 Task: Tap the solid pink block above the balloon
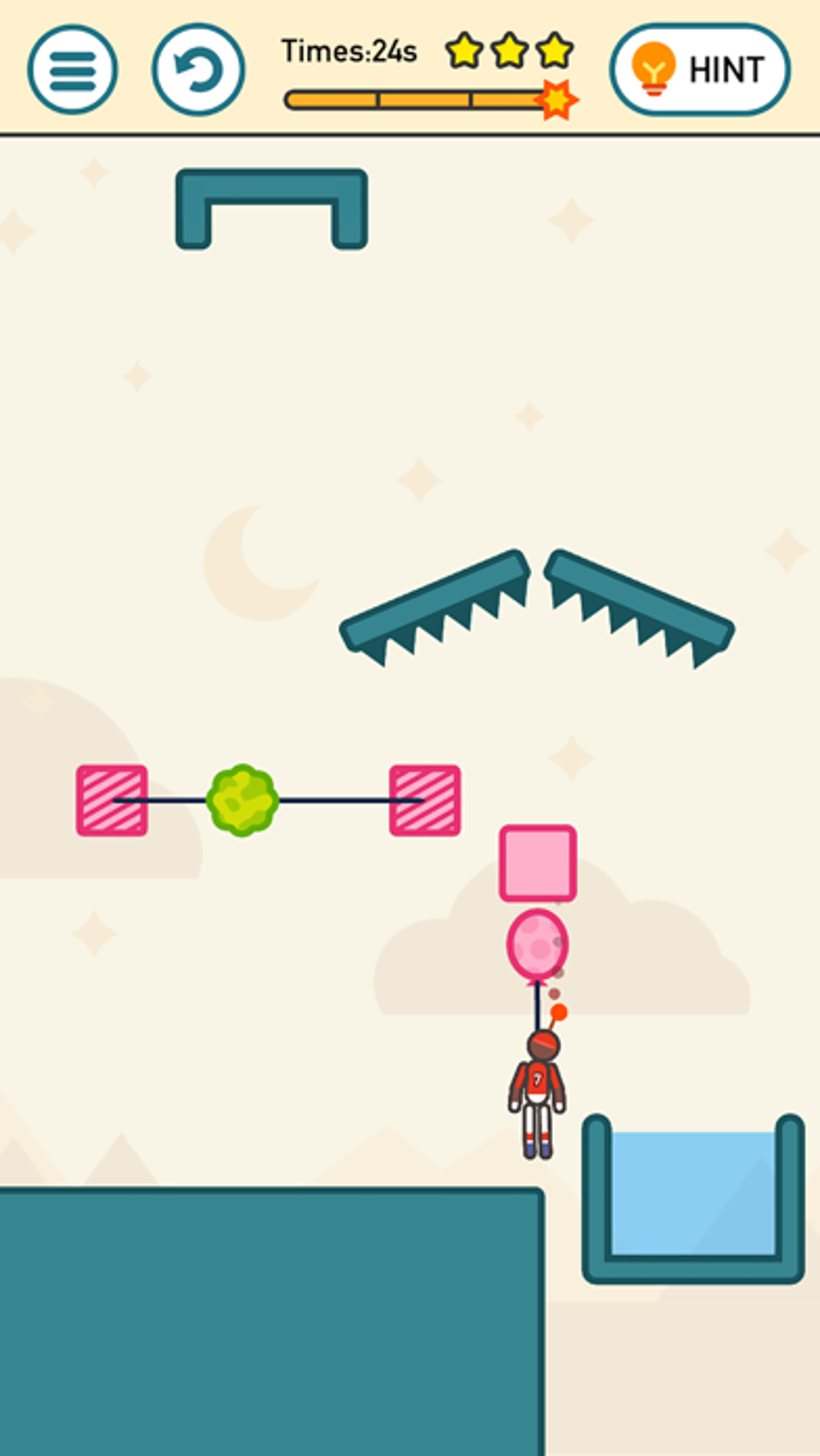coord(538,863)
